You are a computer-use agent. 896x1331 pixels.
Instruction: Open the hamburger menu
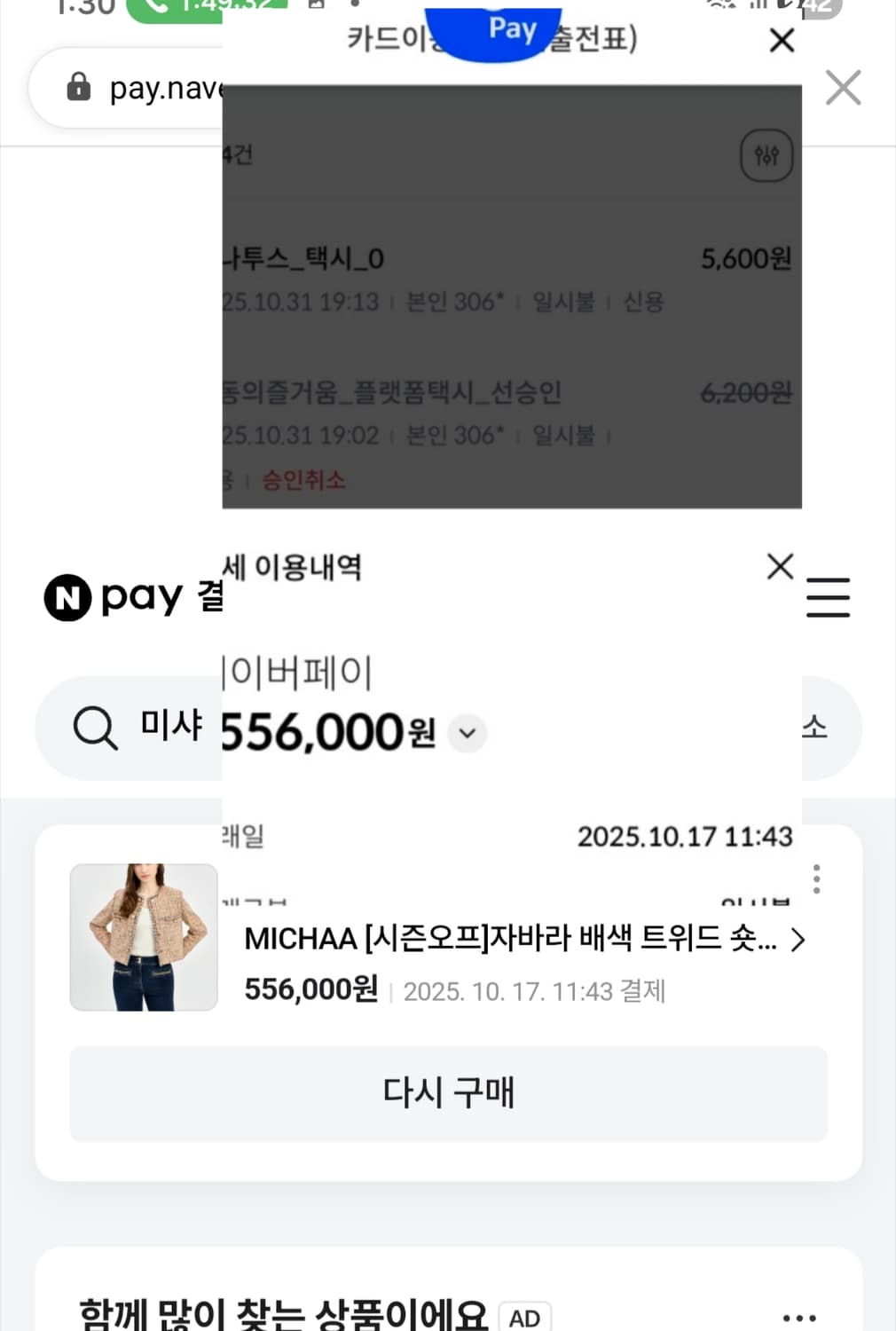[828, 598]
